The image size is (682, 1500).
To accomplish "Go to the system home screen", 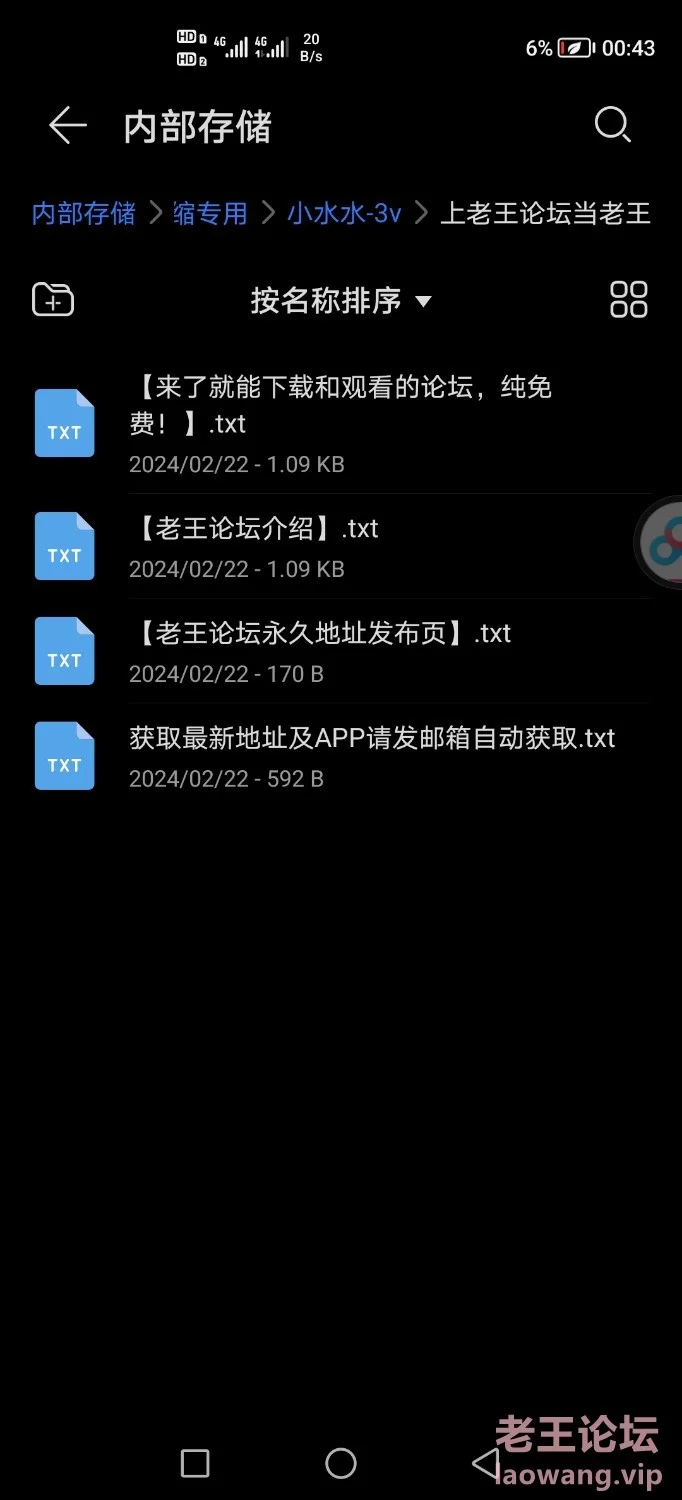I will (x=341, y=1463).
